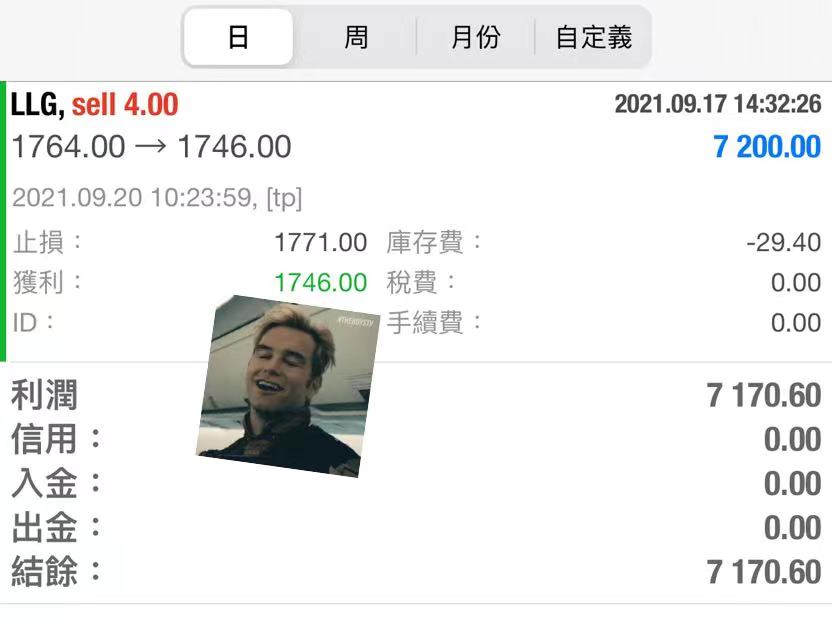Image resolution: width=832 pixels, height=623 pixels.
Task: Switch to the 日 period tab
Action: pyautogui.click(x=238, y=38)
